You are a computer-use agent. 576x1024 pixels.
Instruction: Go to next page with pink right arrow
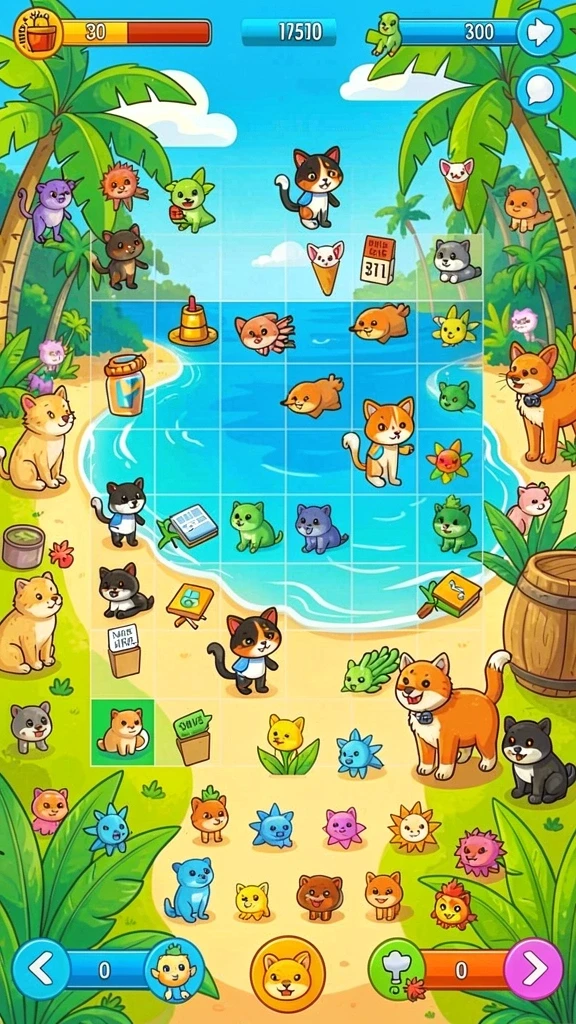pos(534,969)
